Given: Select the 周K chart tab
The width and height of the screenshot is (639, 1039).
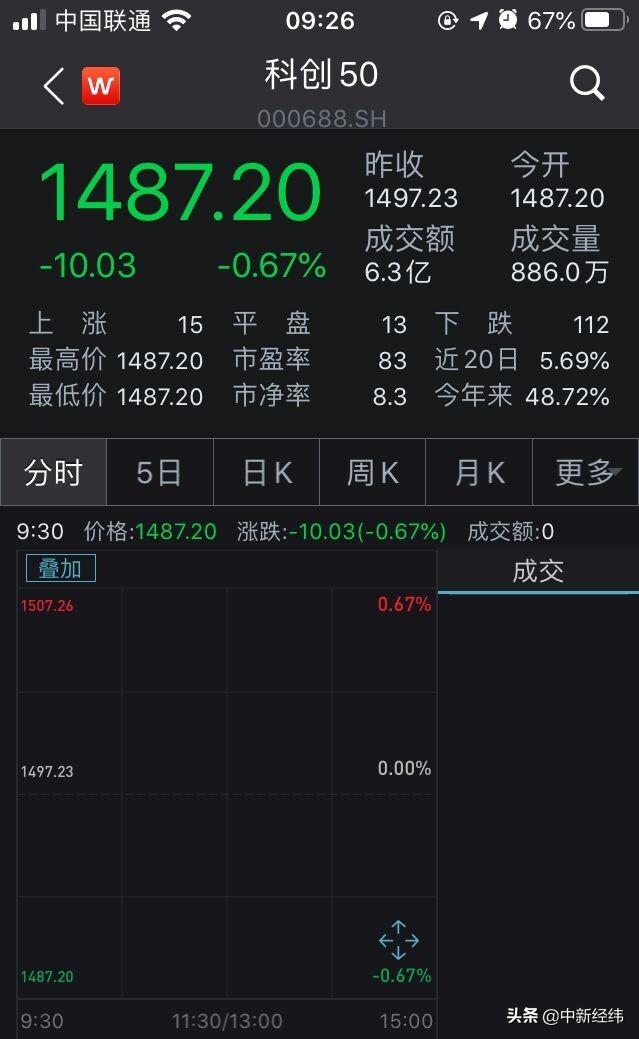Looking at the screenshot, I should (372, 472).
